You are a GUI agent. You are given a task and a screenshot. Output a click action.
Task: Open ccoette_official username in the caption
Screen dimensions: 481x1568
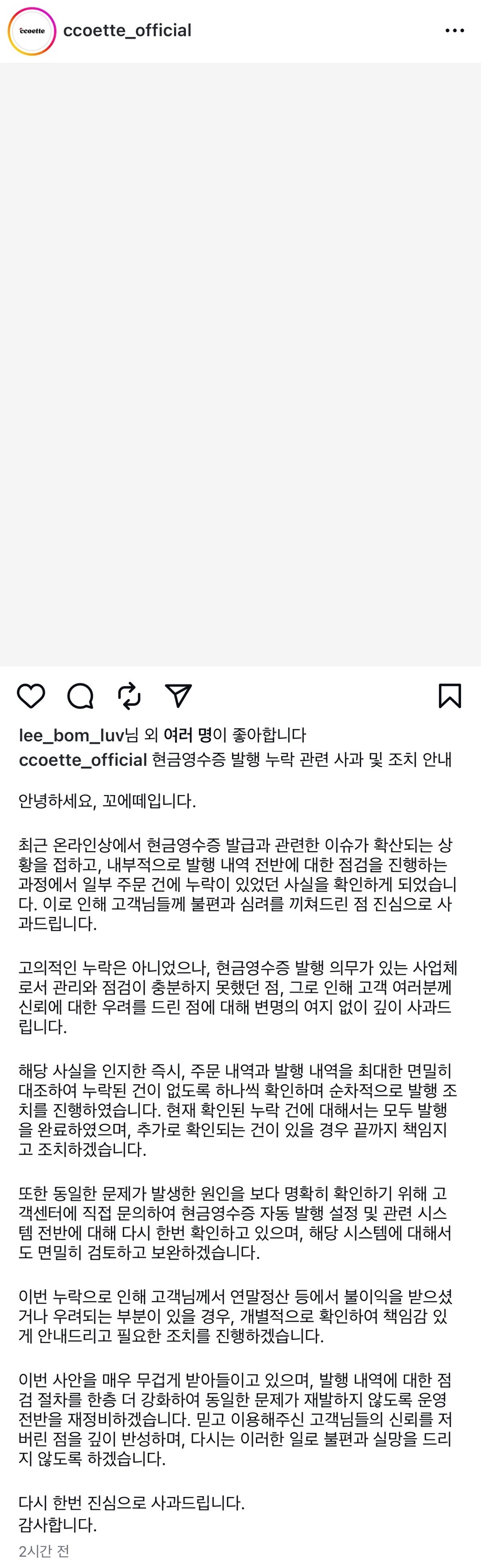point(83,759)
